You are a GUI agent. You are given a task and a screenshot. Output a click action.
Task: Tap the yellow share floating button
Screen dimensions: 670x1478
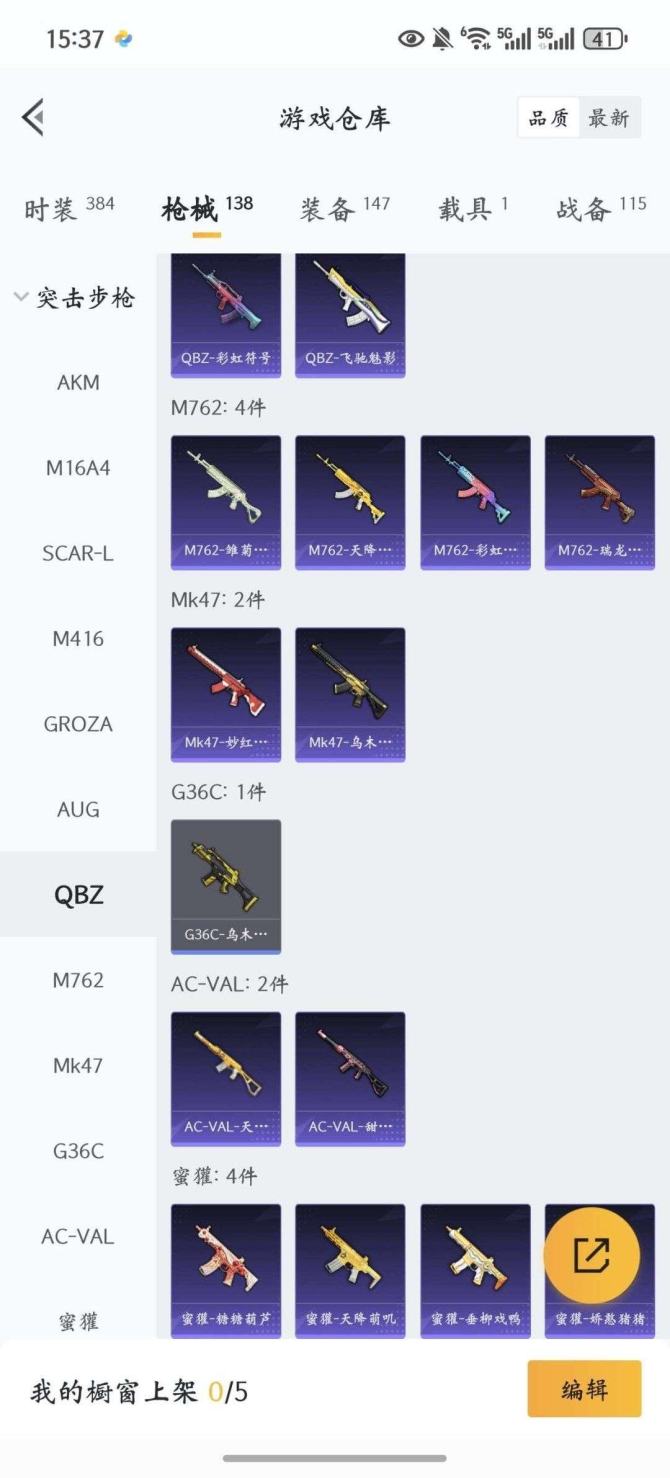pos(591,1256)
